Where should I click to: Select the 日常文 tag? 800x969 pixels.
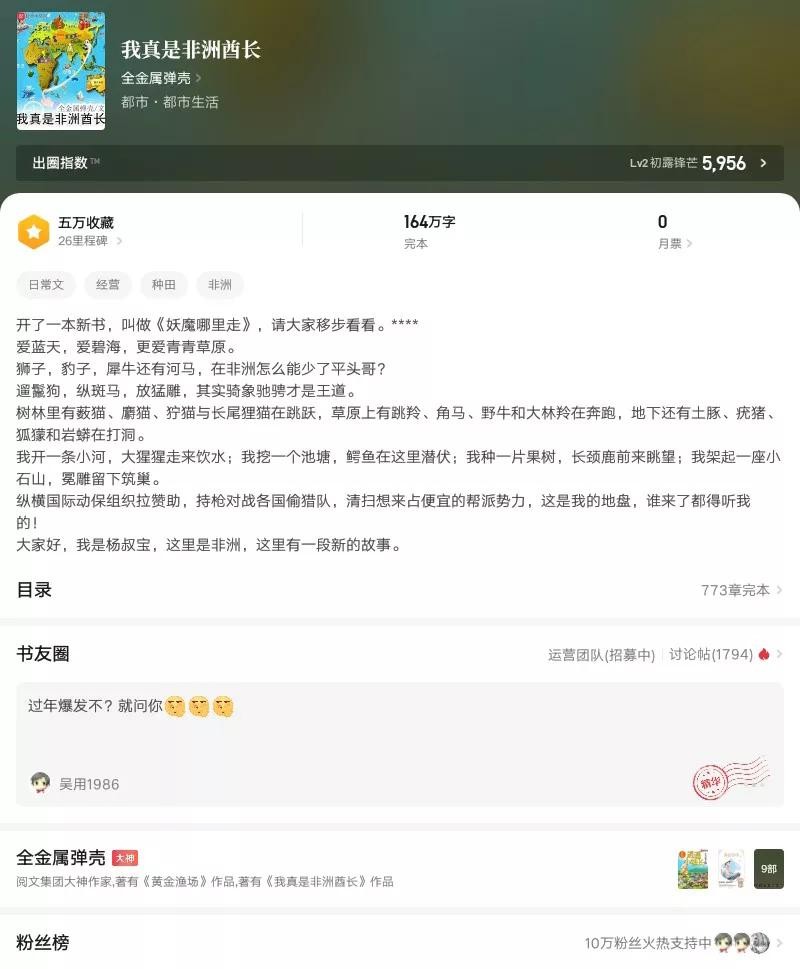coord(46,285)
